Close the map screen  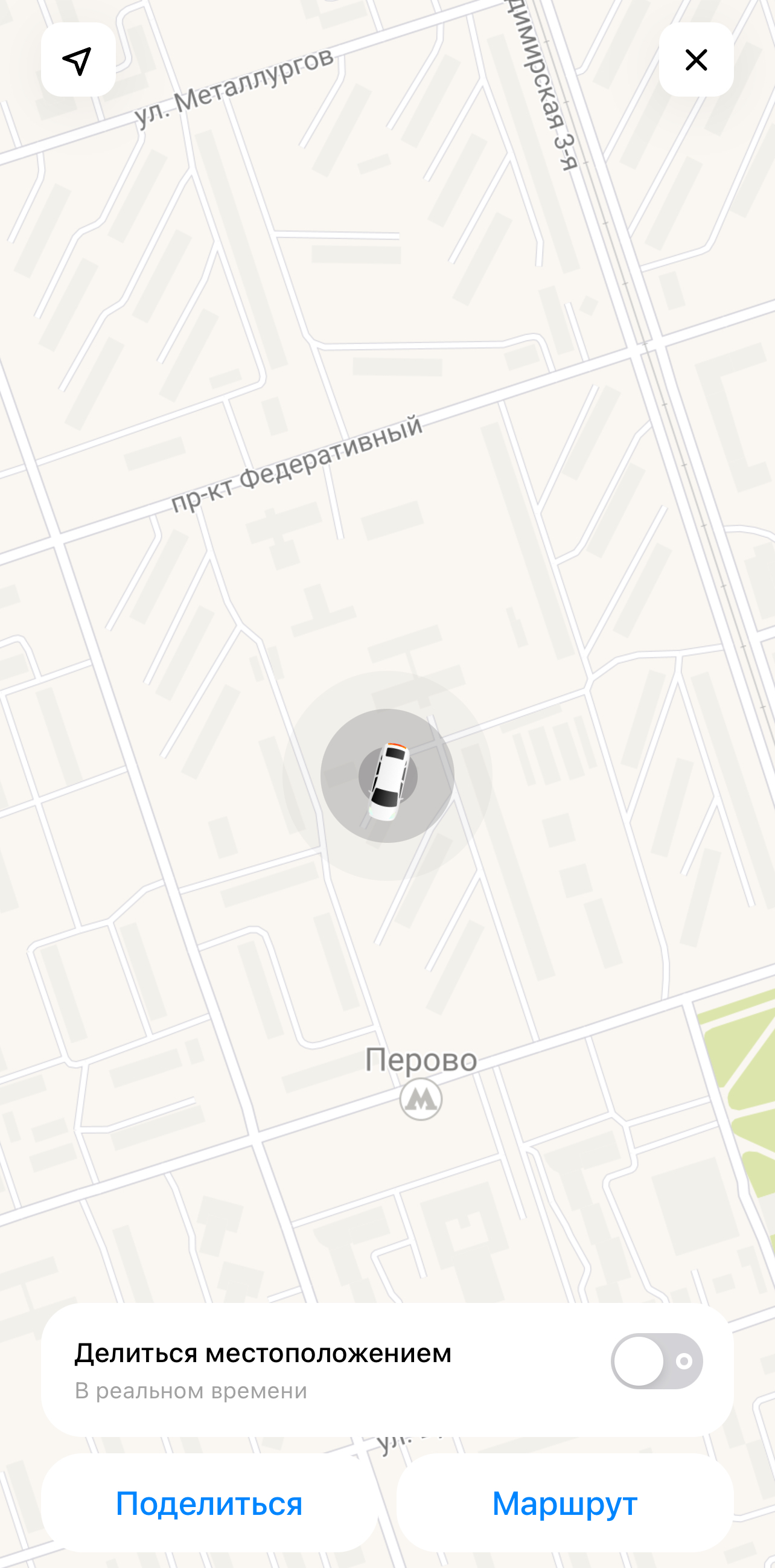point(696,60)
